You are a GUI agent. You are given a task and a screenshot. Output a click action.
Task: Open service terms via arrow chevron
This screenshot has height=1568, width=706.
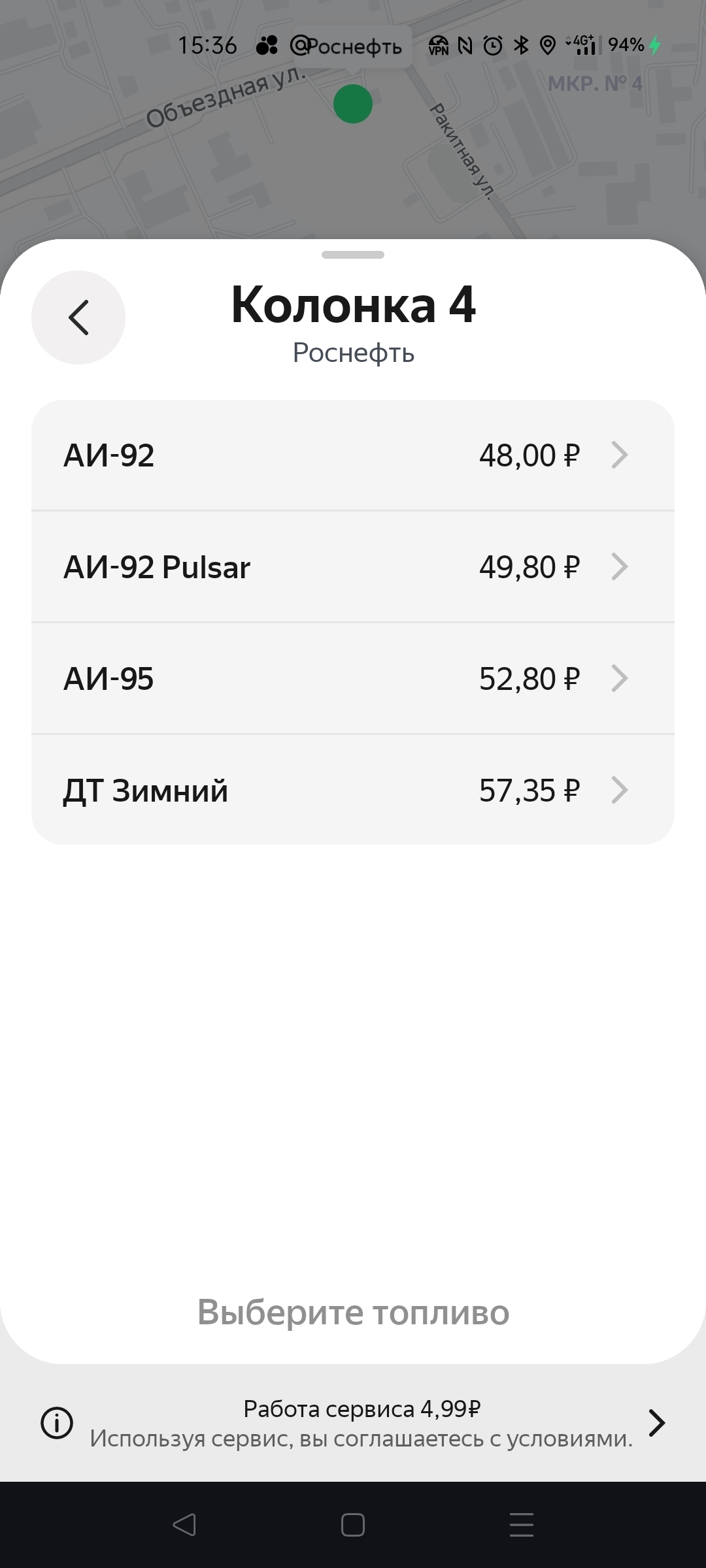[656, 1422]
